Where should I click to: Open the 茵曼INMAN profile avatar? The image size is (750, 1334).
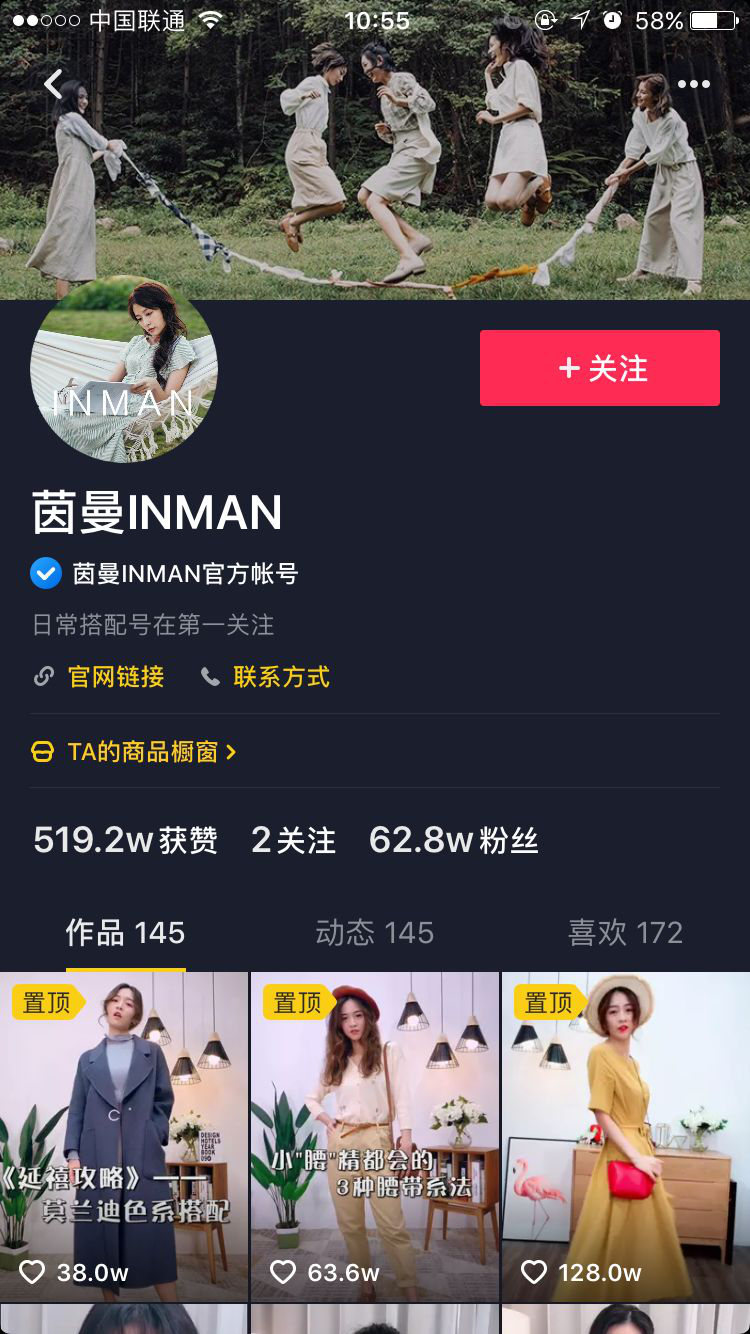(124, 369)
